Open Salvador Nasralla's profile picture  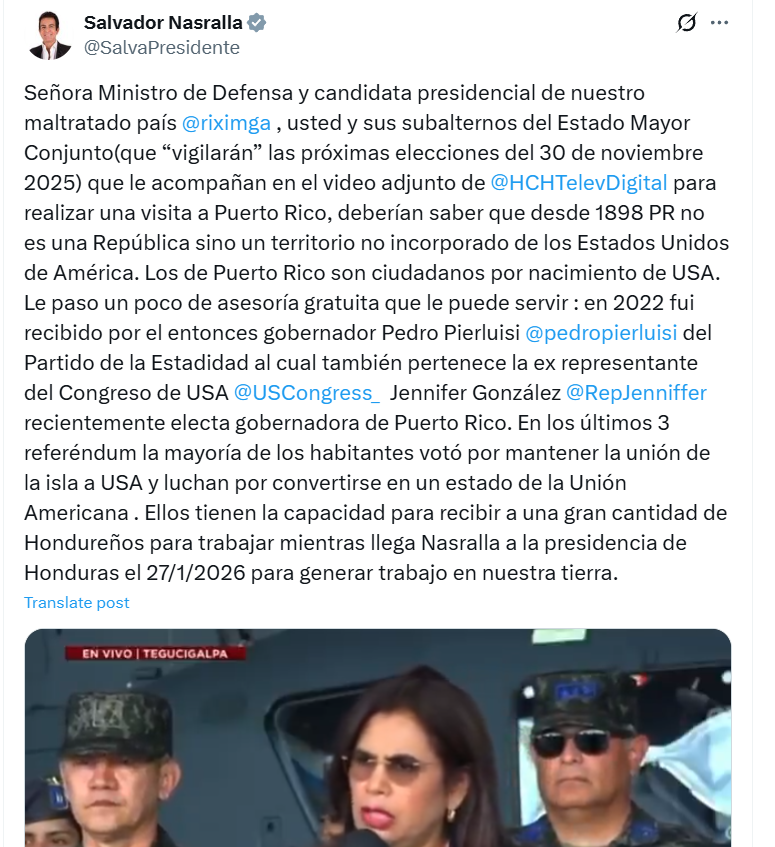tap(46, 35)
